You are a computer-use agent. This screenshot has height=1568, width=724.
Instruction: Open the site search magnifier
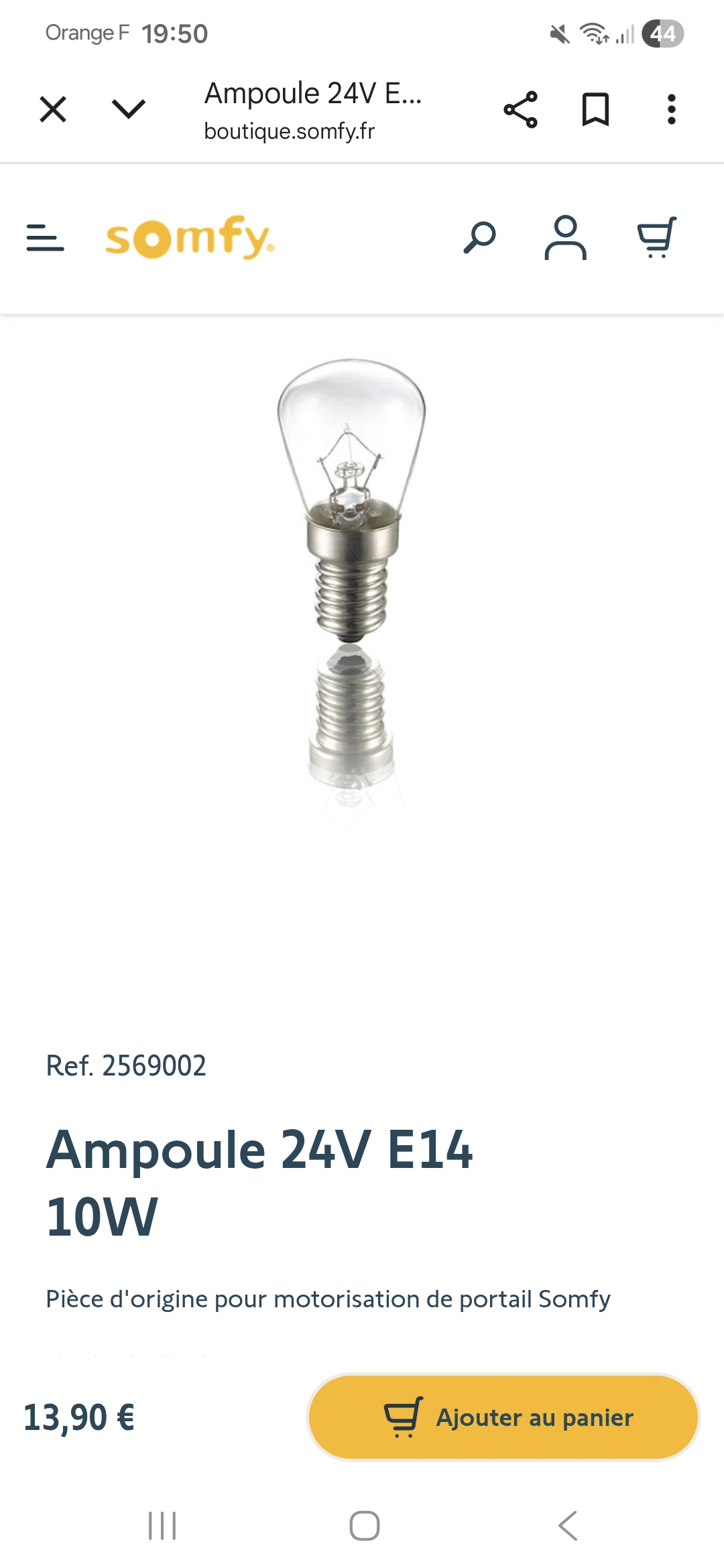(x=479, y=238)
